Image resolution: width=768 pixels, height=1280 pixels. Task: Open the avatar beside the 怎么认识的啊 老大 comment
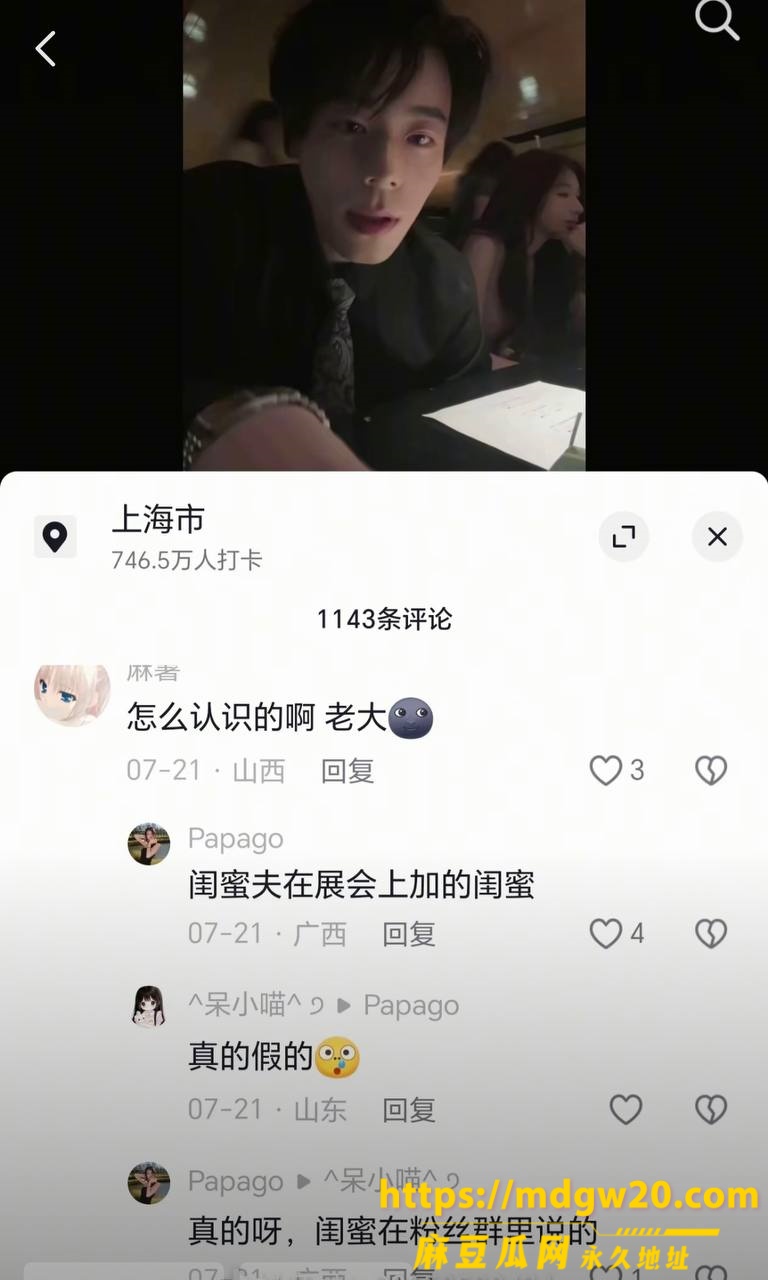(72, 695)
